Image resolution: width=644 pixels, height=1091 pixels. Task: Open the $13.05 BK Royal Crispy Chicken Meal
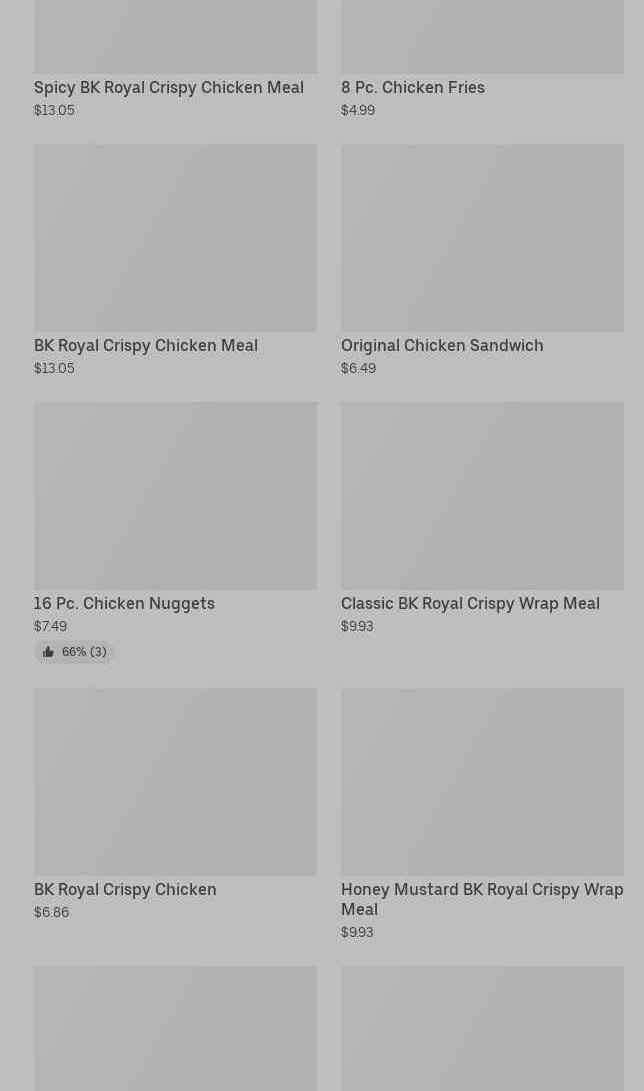pyautogui.click(x=175, y=260)
